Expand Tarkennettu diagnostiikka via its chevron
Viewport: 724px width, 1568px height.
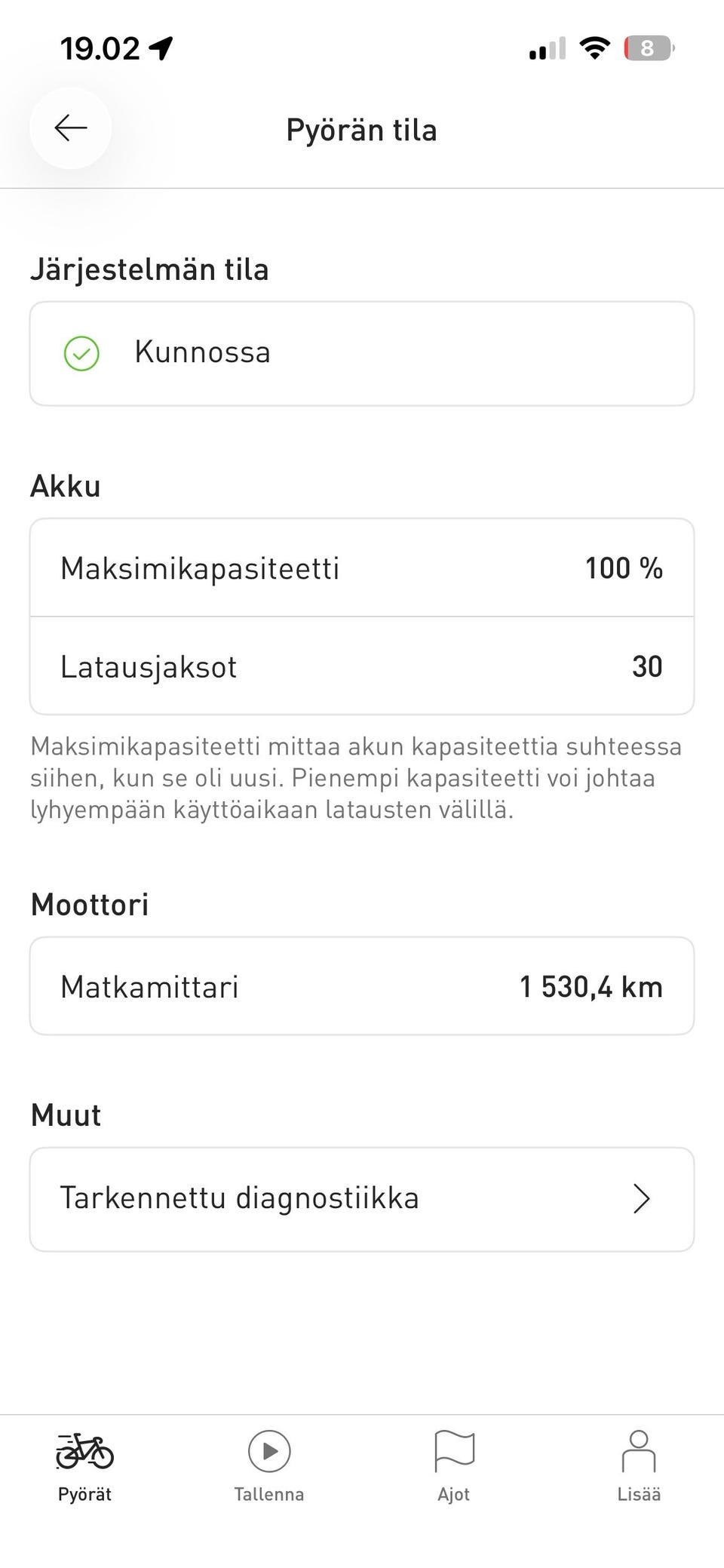641,1198
